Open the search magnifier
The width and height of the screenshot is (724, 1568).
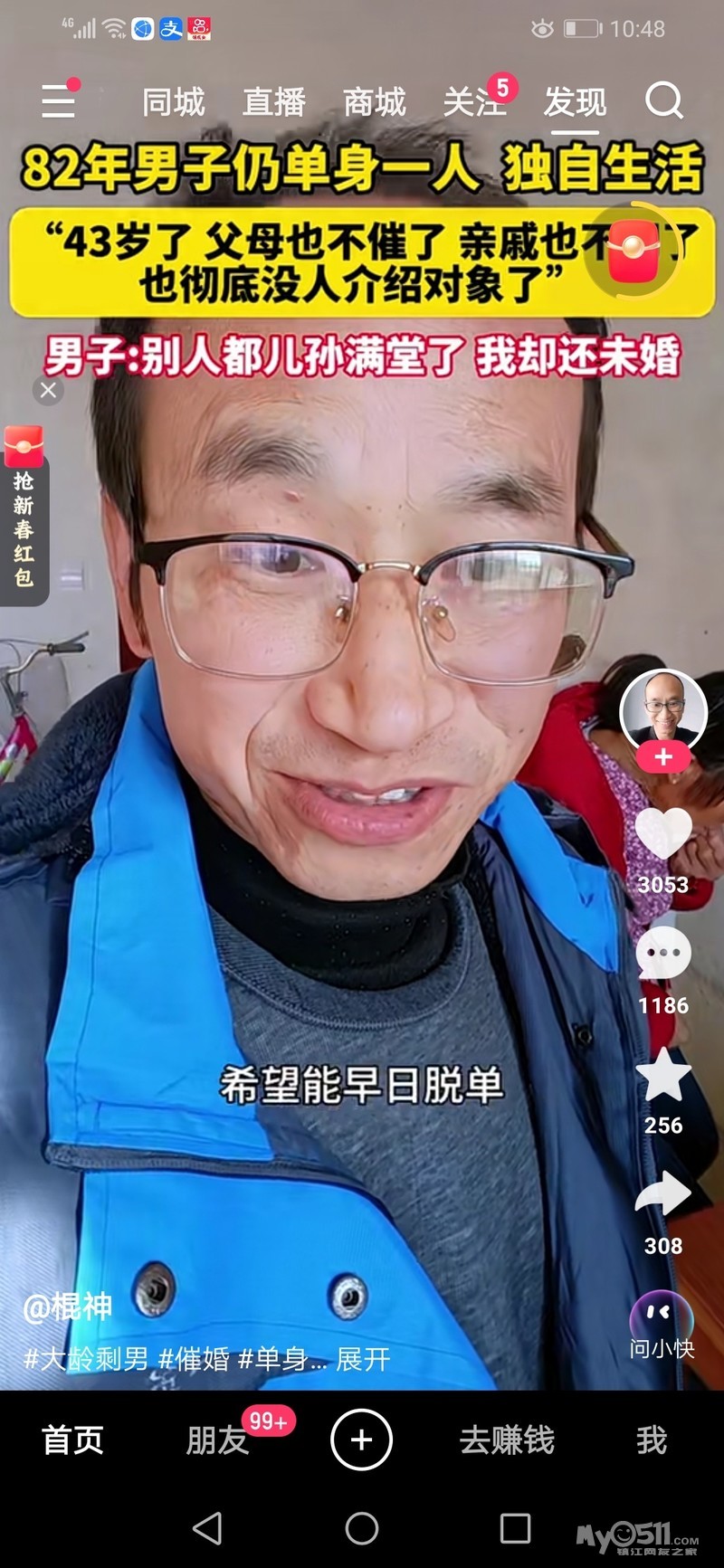(x=663, y=100)
